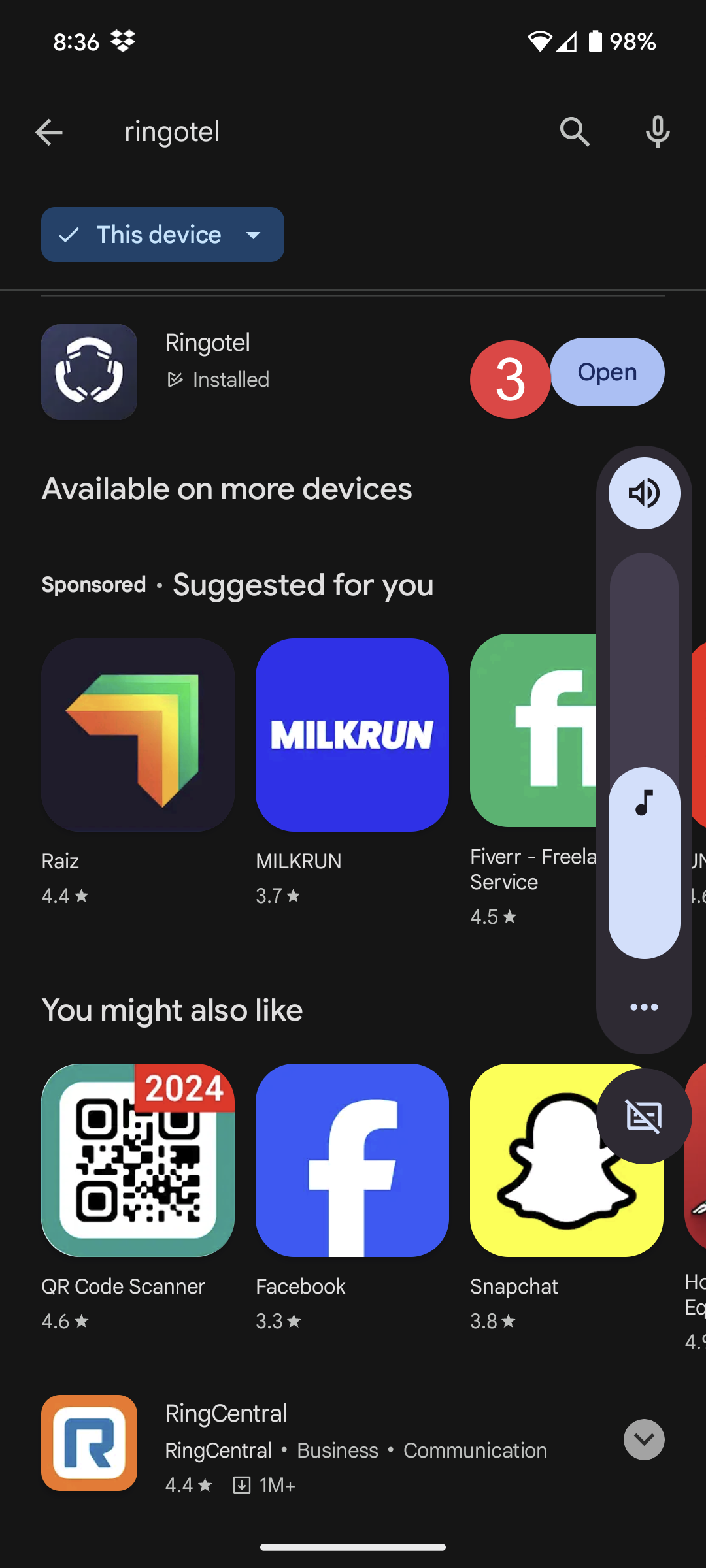Go back from search results

tap(49, 132)
